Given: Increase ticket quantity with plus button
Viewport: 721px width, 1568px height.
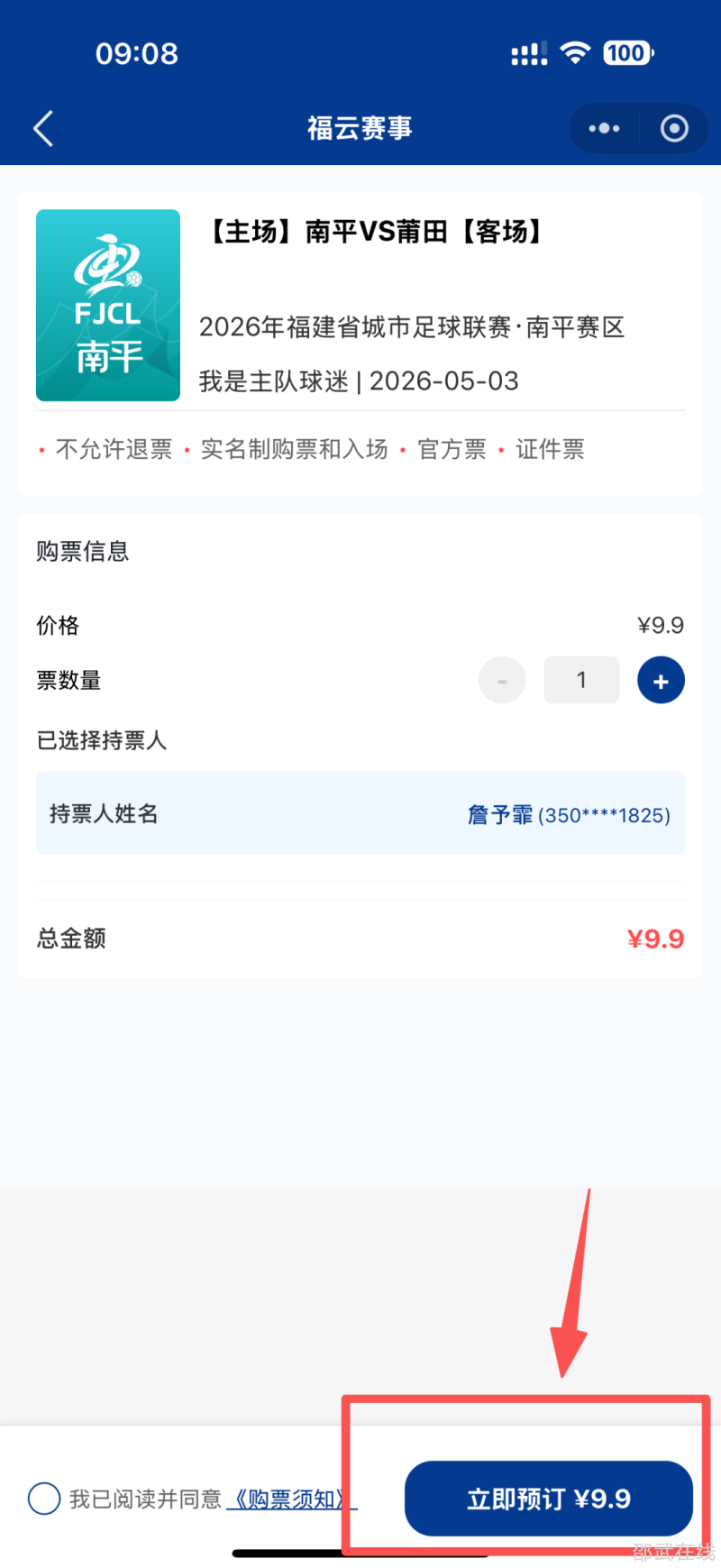Looking at the screenshot, I should [x=661, y=681].
